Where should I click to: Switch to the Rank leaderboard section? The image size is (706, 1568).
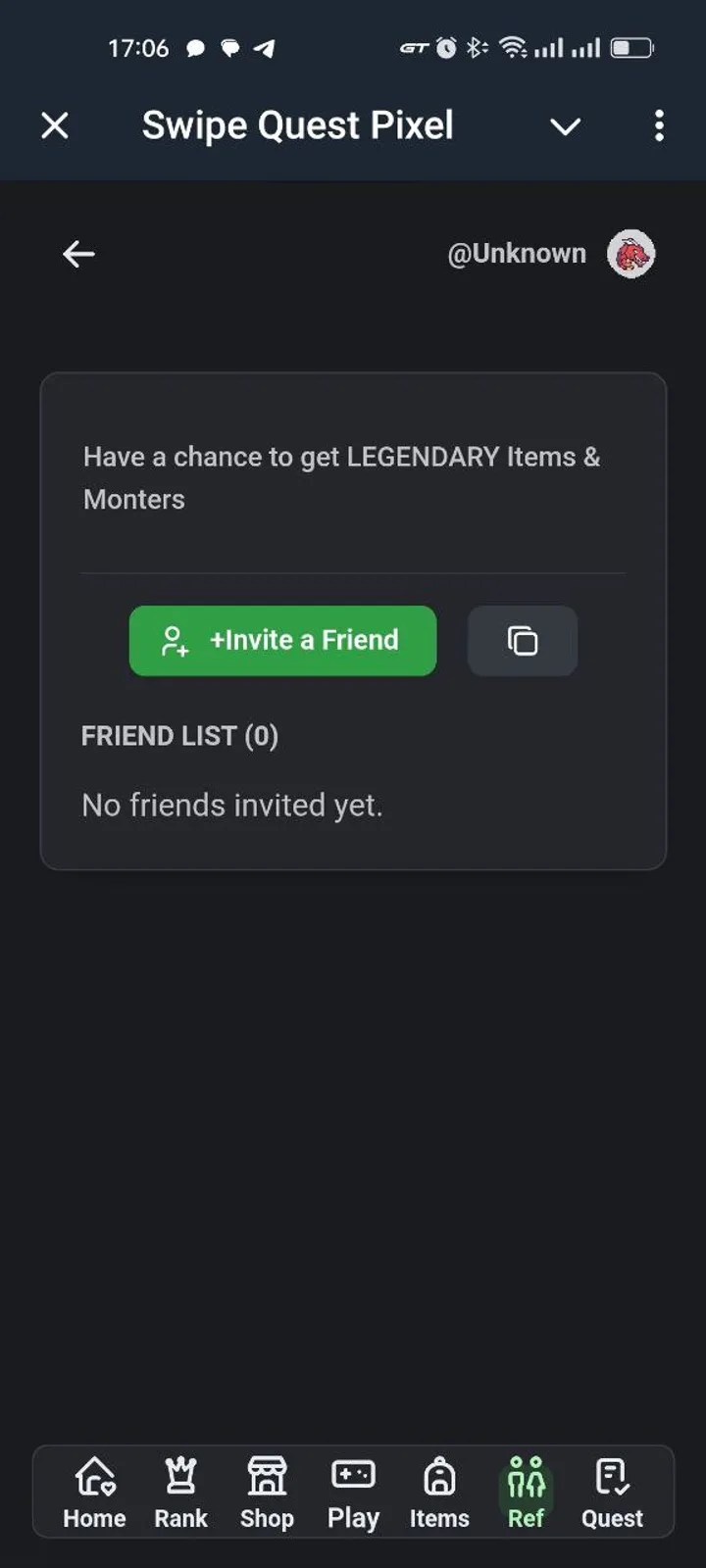coord(180,1490)
